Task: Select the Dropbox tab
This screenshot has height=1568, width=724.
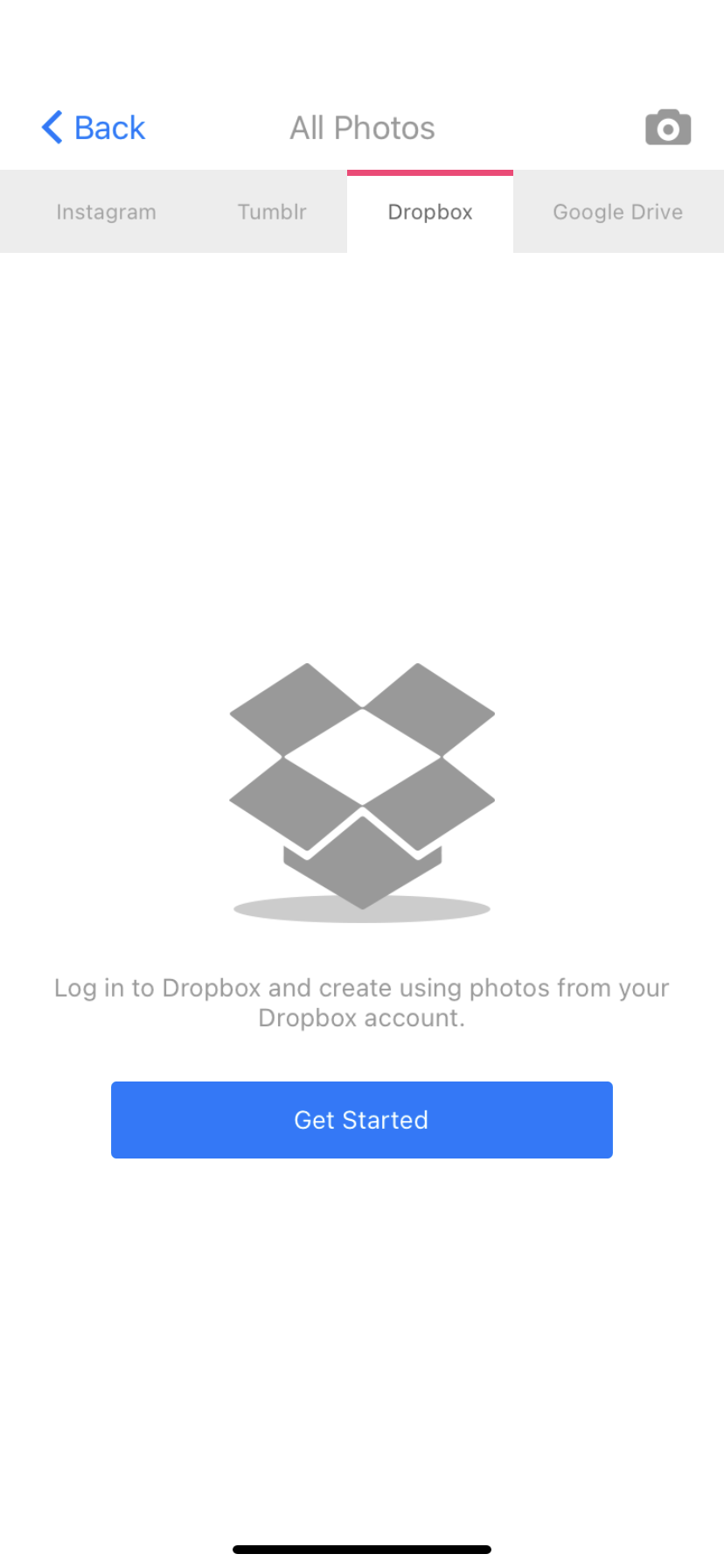Action: (430, 213)
